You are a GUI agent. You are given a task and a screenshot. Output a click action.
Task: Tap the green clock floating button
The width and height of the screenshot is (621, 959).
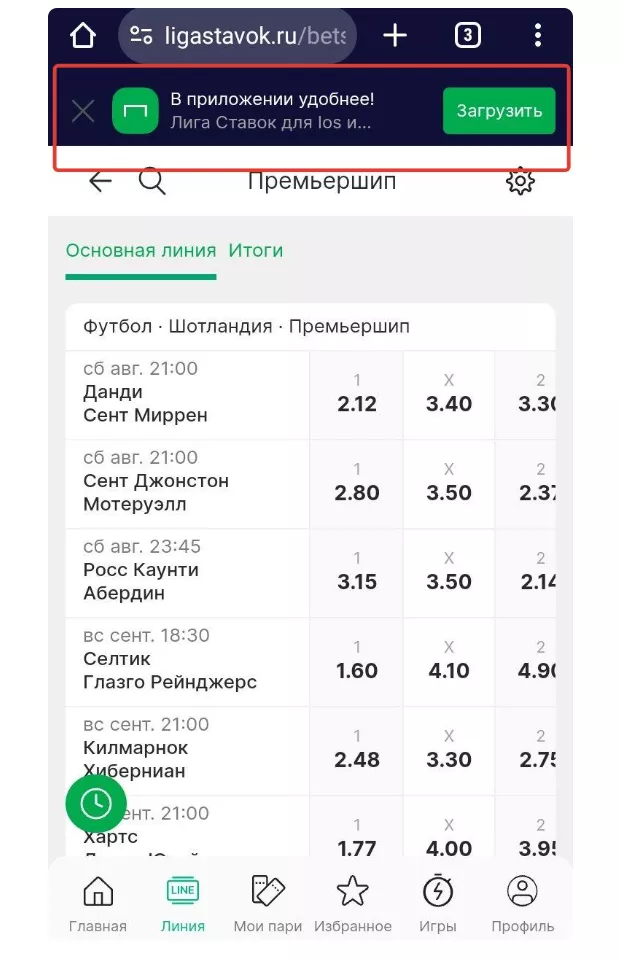click(96, 802)
